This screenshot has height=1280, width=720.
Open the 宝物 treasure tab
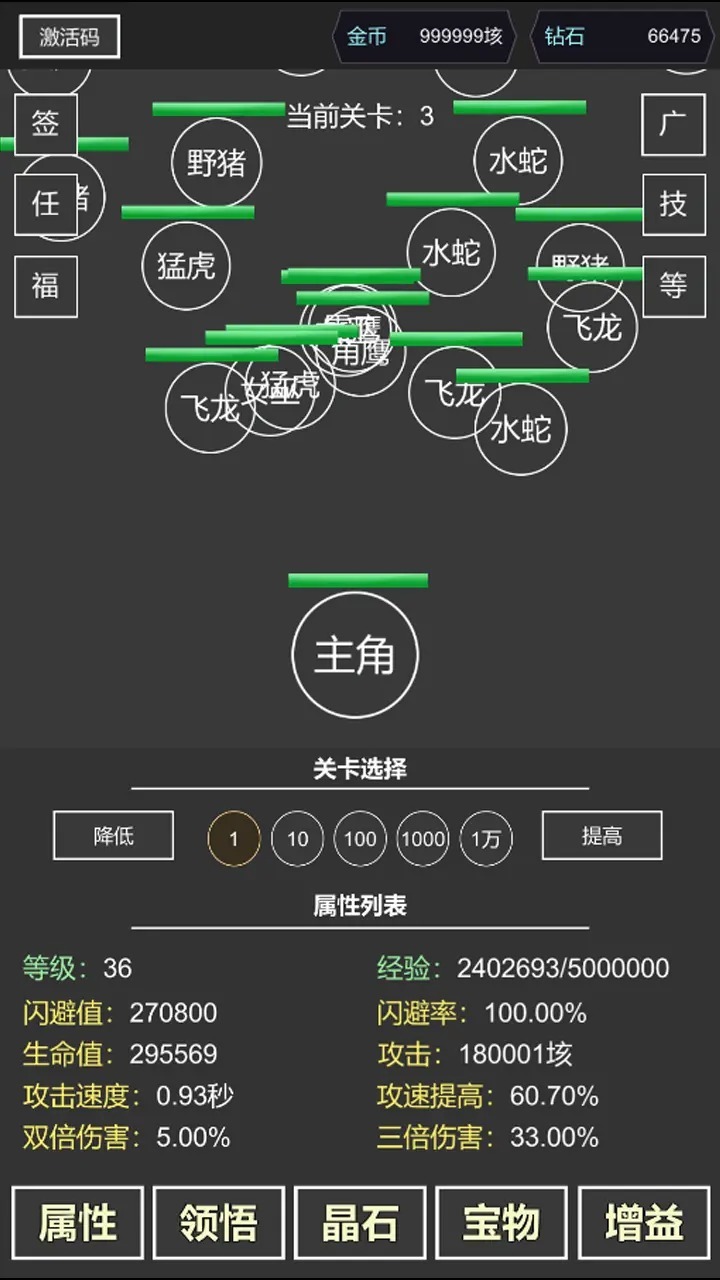[501, 1222]
